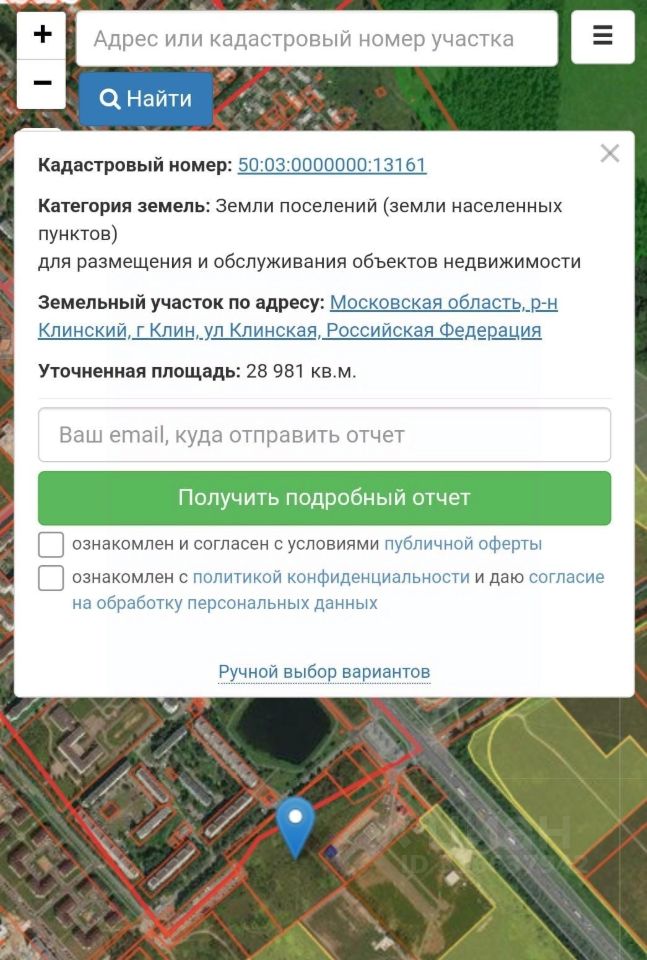Open the parcel address link
The image size is (647, 960).
pos(443,303)
